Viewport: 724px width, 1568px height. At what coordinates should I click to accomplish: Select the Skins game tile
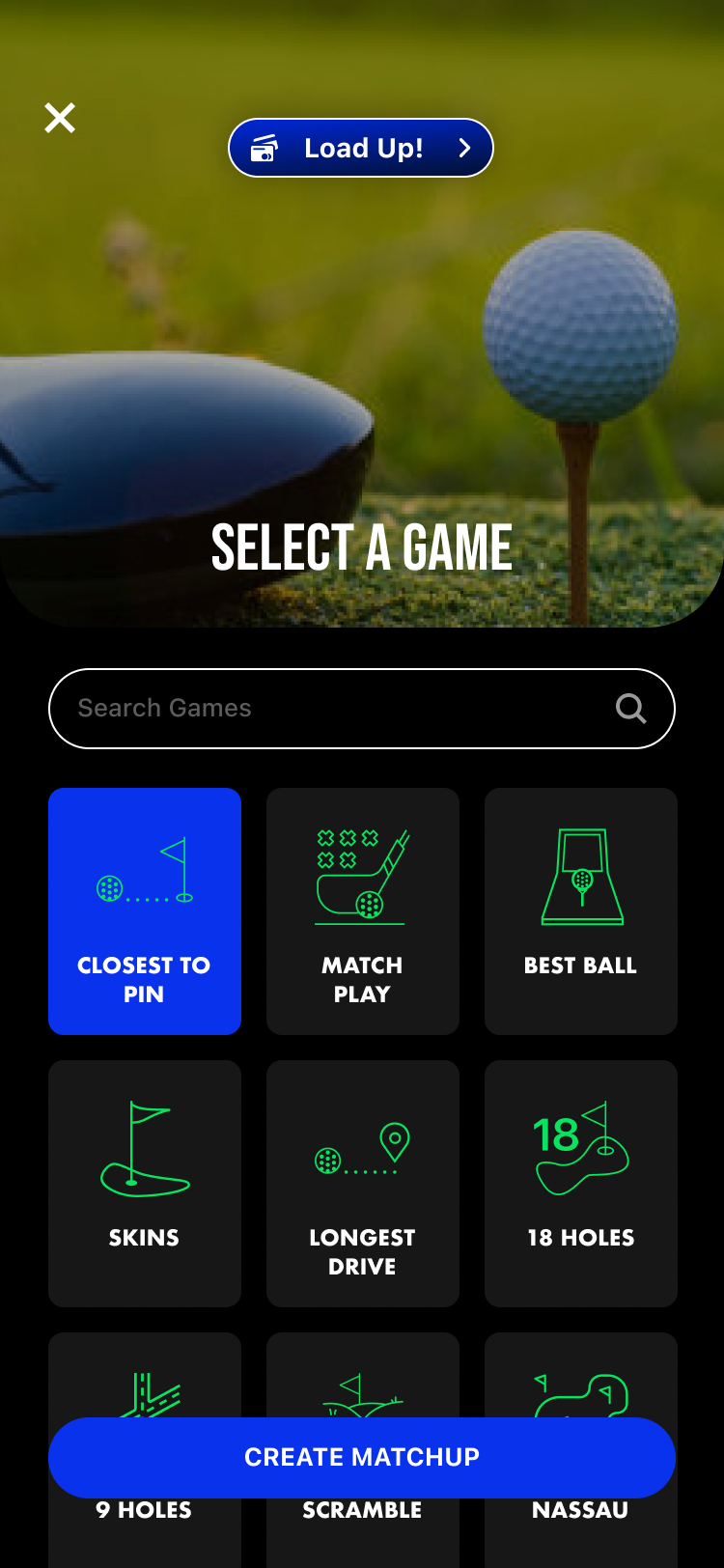(145, 1184)
